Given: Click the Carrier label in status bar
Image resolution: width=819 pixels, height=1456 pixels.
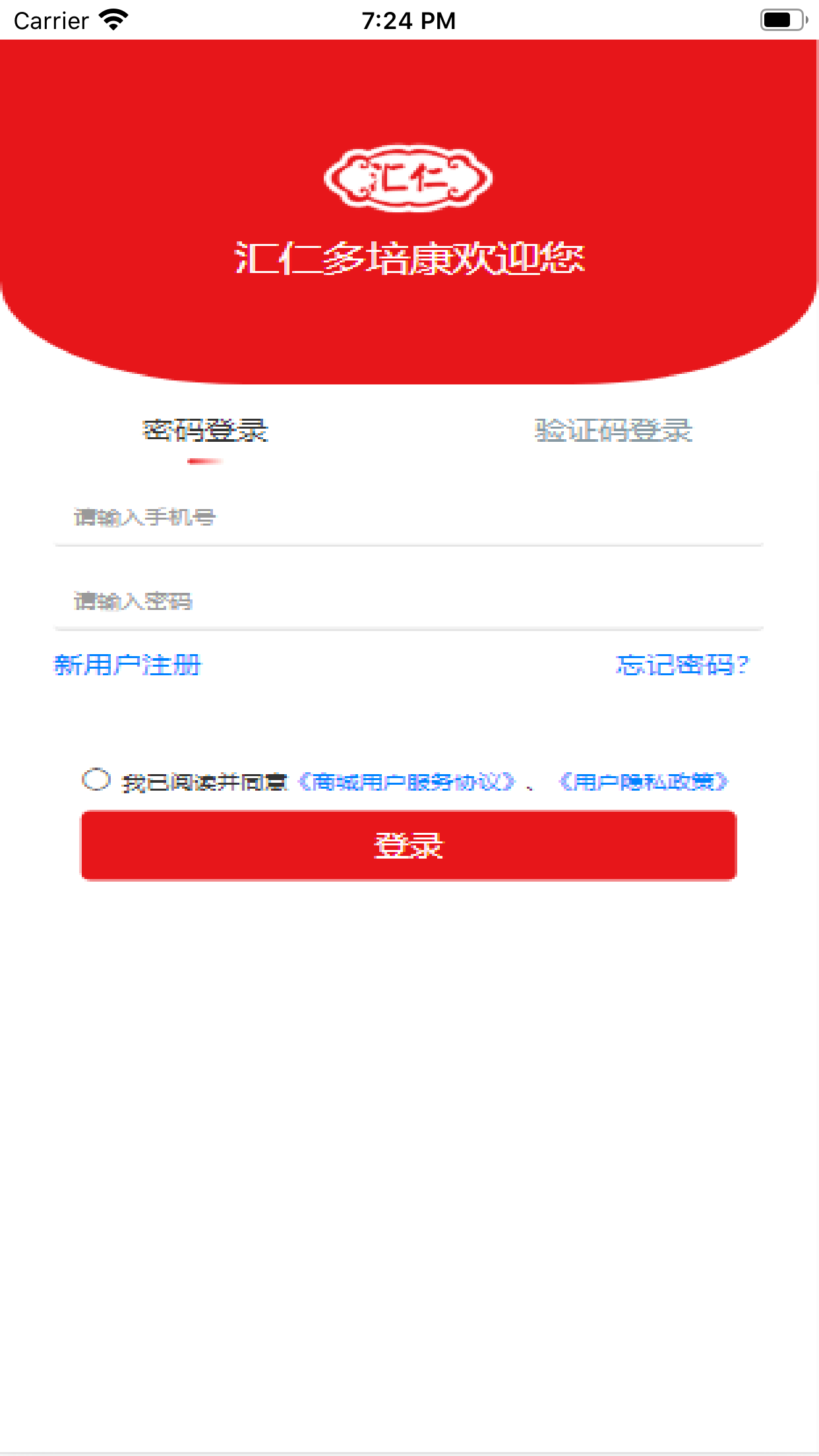Looking at the screenshot, I should [51, 20].
